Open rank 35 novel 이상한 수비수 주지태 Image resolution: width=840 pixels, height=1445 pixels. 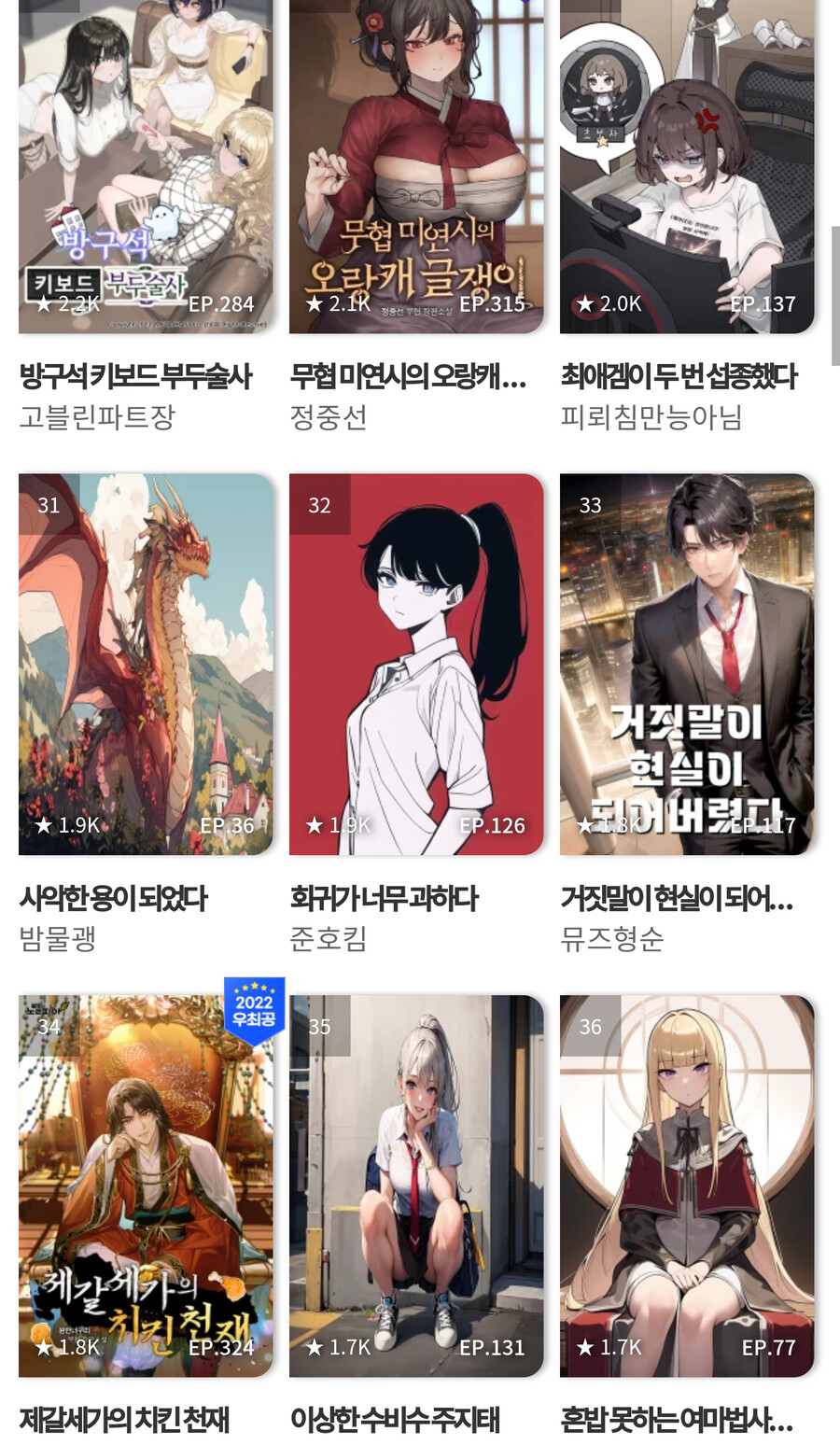tap(416, 1185)
